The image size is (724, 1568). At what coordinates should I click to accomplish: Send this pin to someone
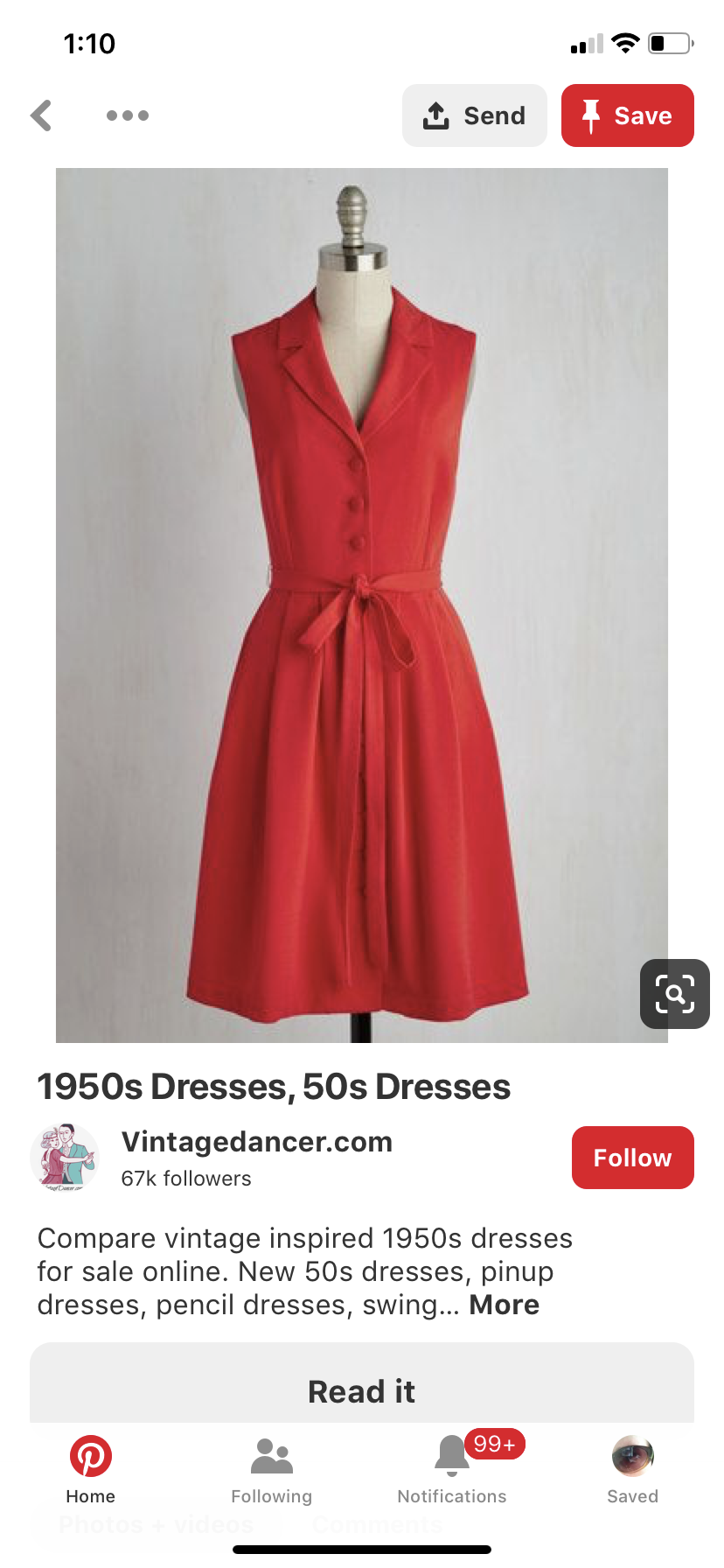[x=475, y=115]
